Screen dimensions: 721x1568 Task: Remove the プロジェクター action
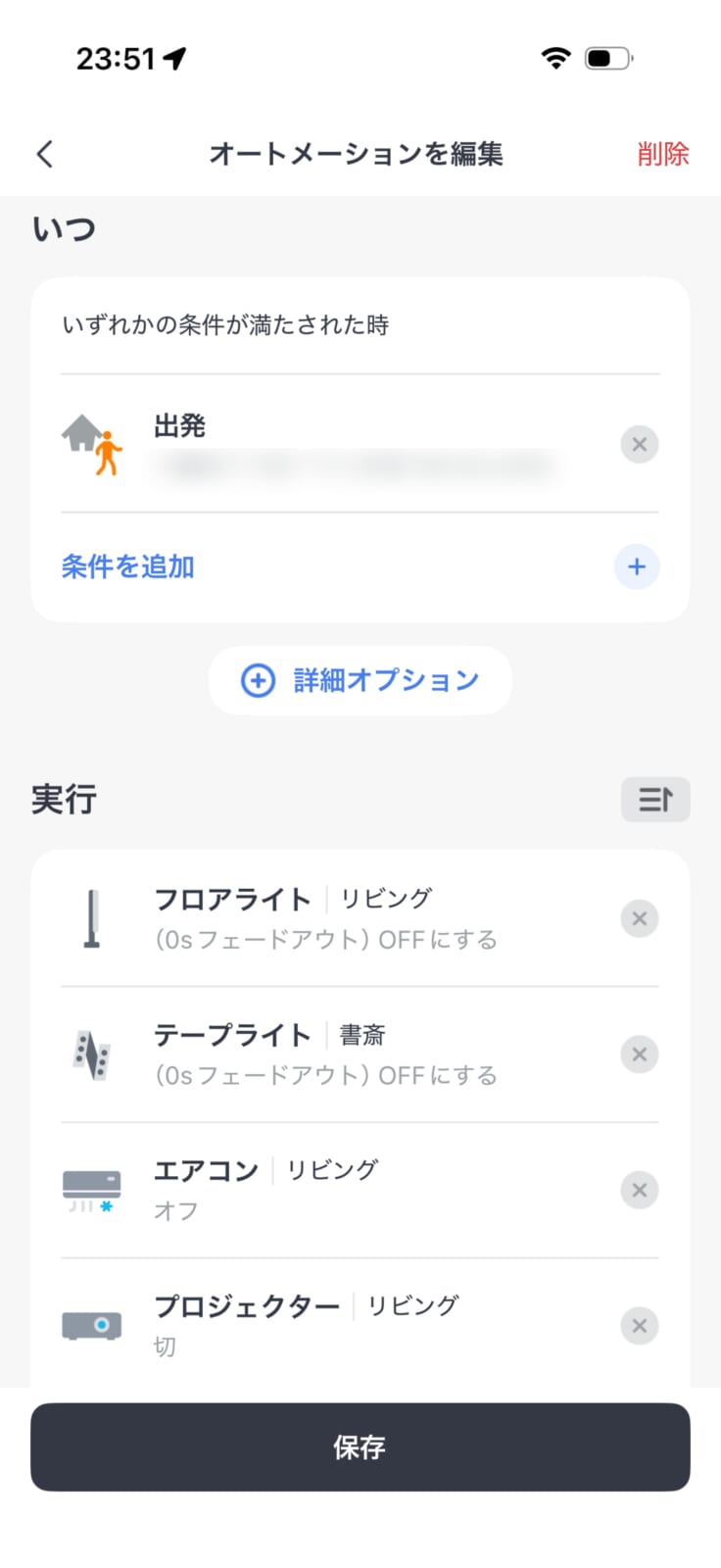(639, 1326)
